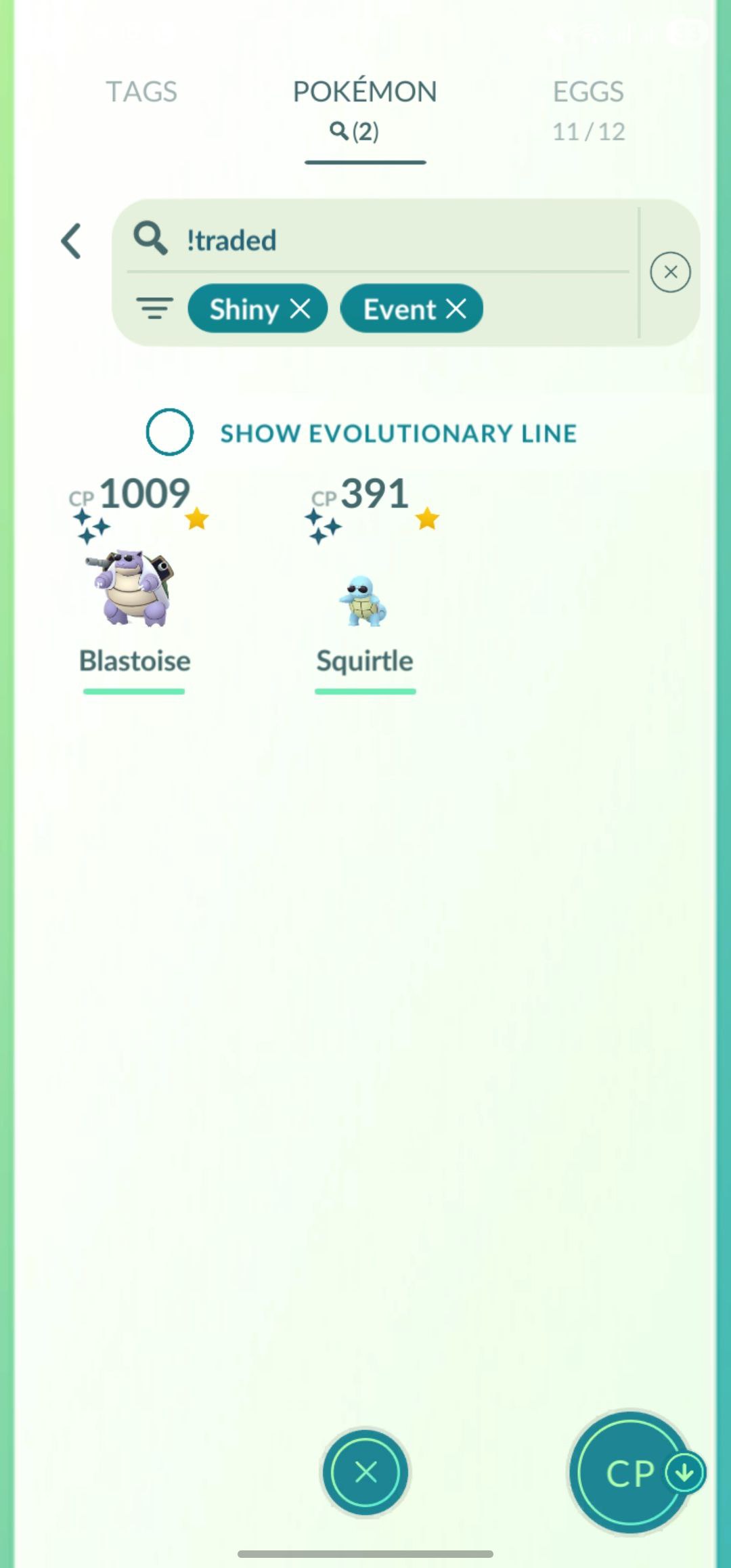Open the filter options icon
This screenshot has height=1568, width=731.
[155, 309]
